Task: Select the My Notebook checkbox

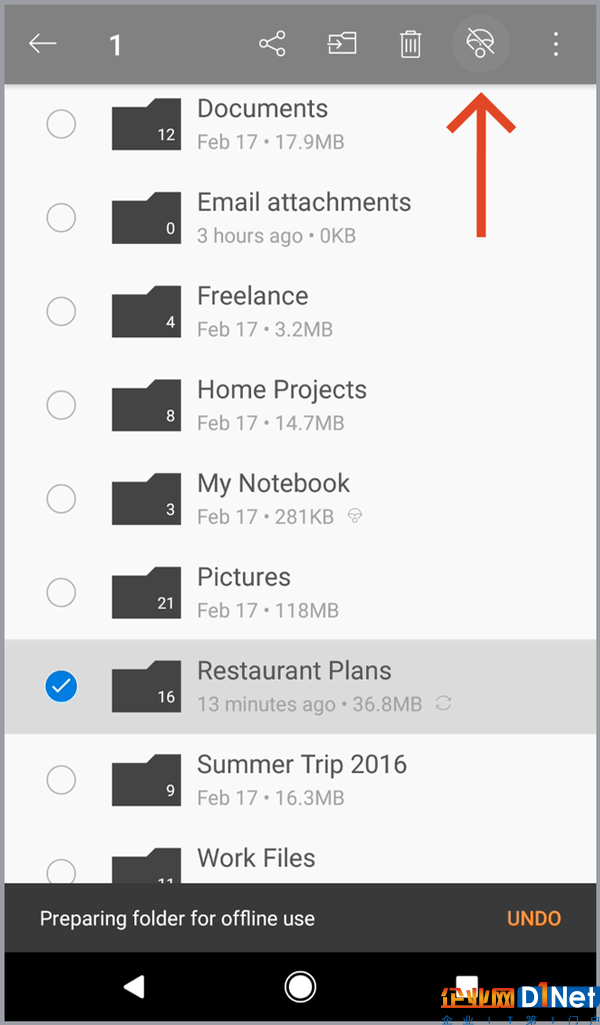Action: pyautogui.click(x=61, y=499)
